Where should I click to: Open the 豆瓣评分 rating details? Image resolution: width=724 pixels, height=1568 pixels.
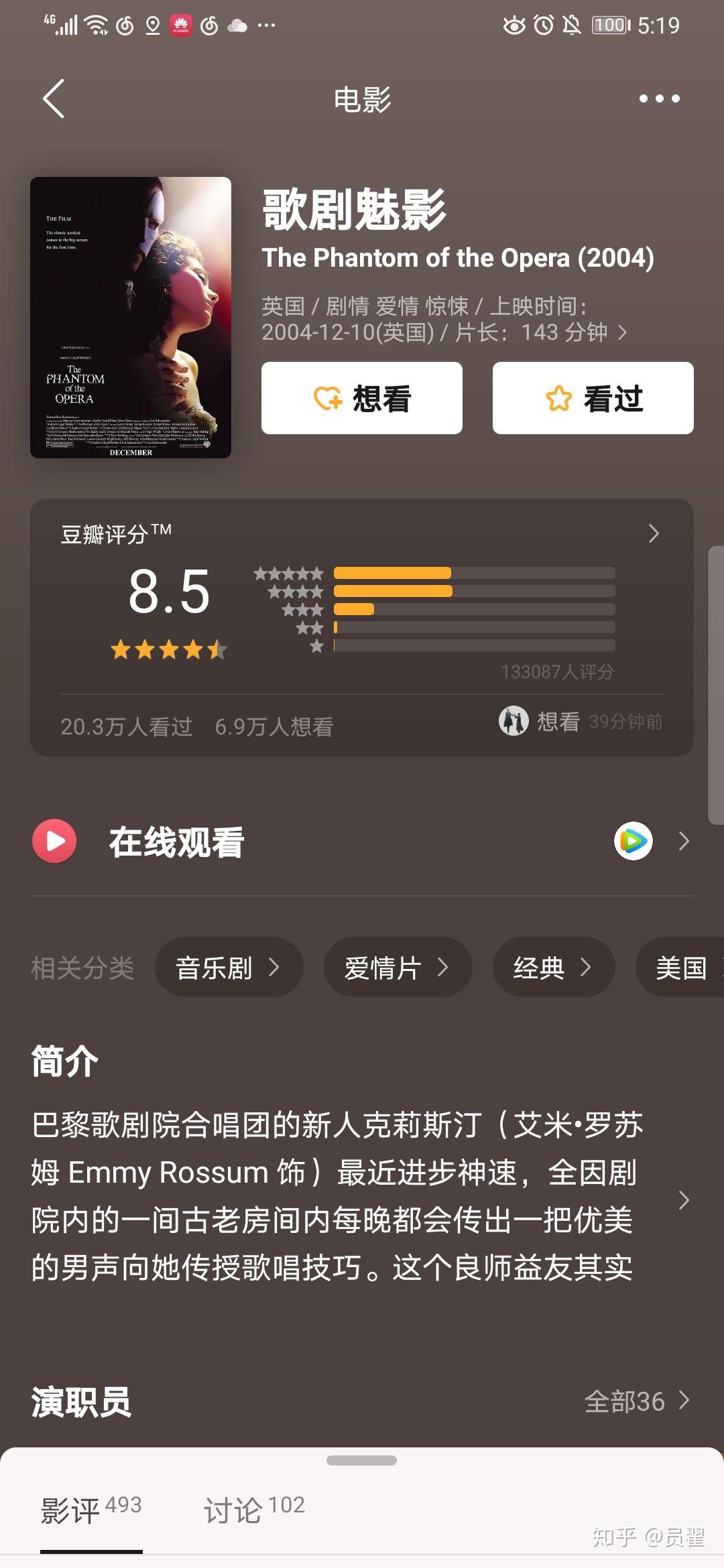pyautogui.click(x=654, y=533)
